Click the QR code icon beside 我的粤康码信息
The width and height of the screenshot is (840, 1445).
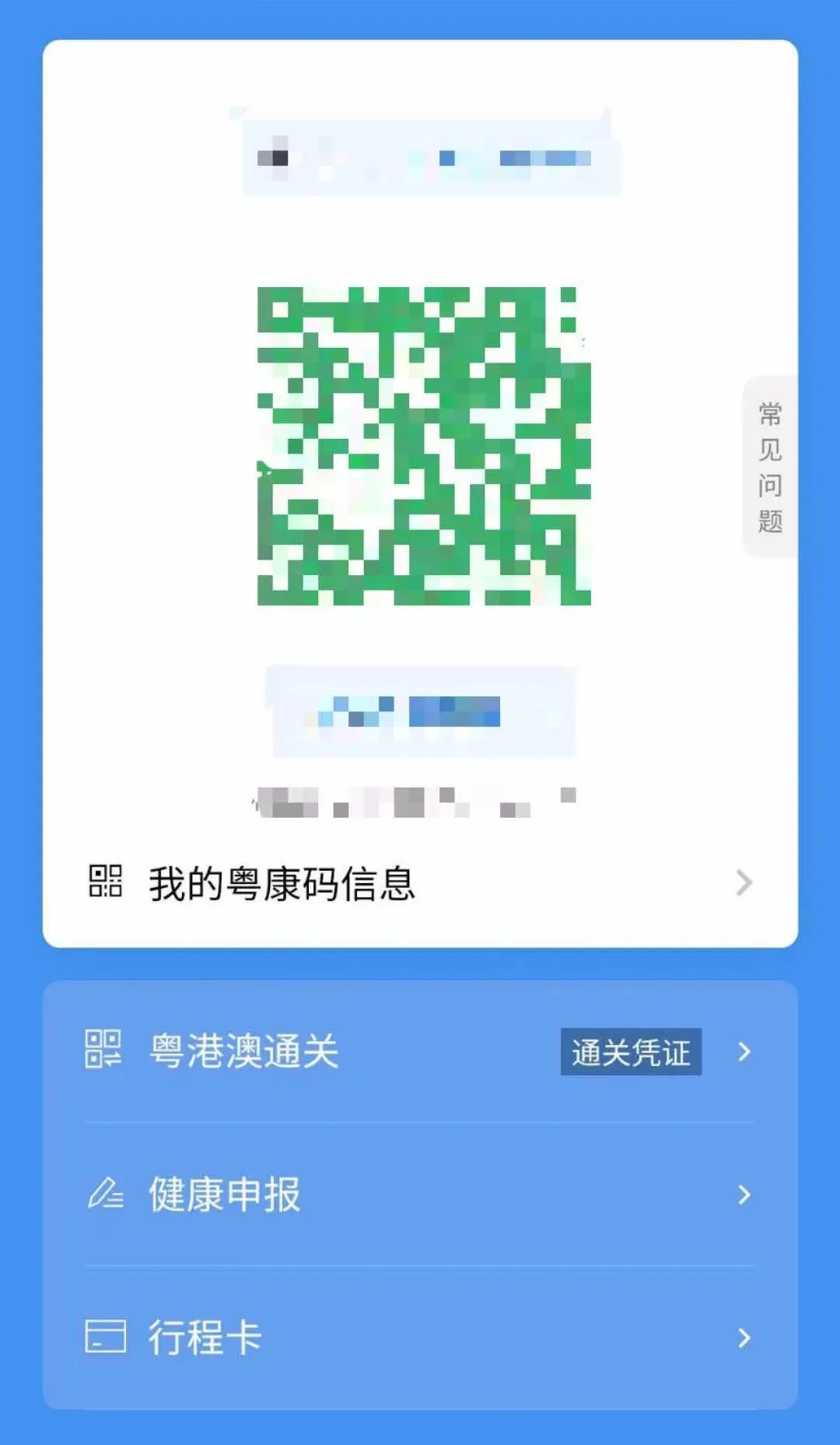[x=107, y=883]
